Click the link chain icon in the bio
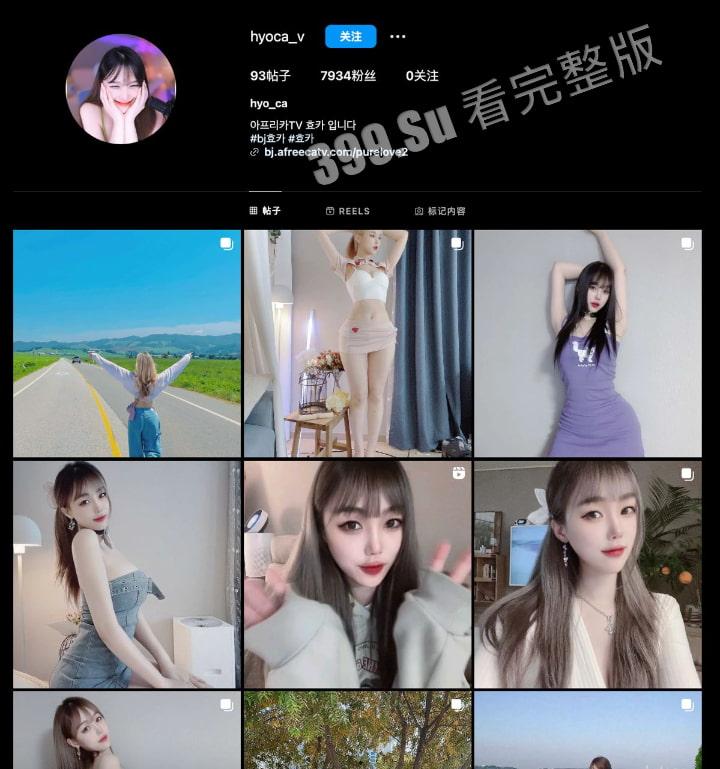 (253, 154)
